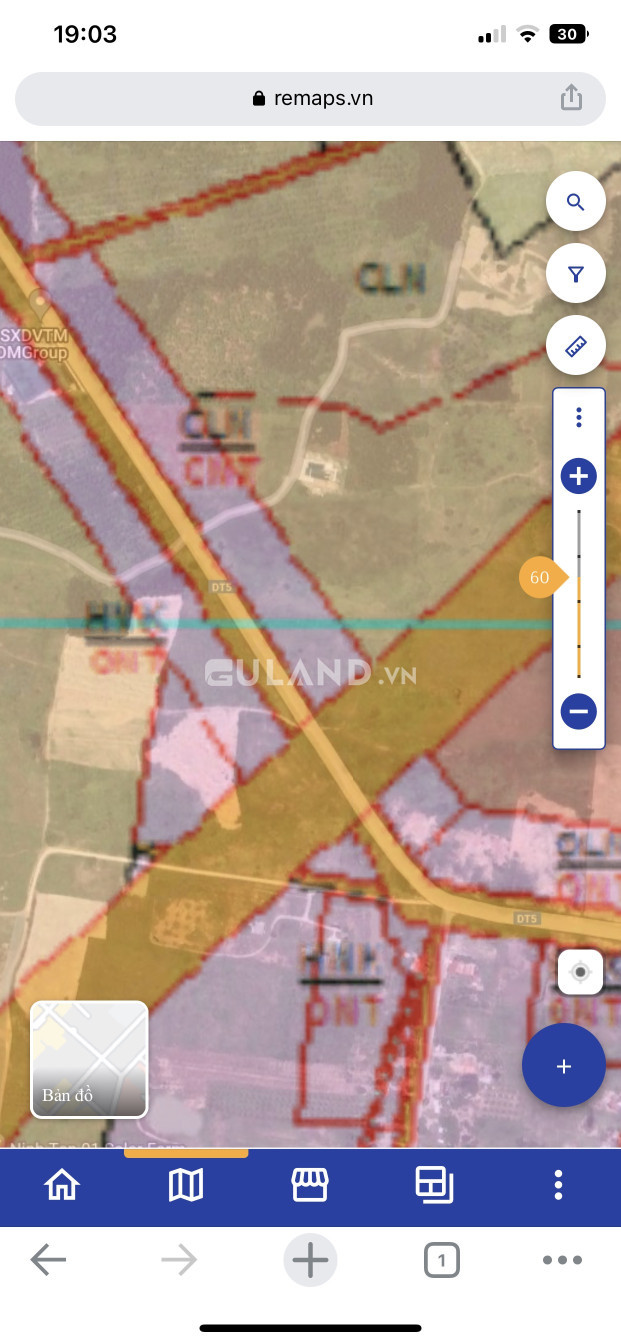Open the map search button

(x=575, y=202)
